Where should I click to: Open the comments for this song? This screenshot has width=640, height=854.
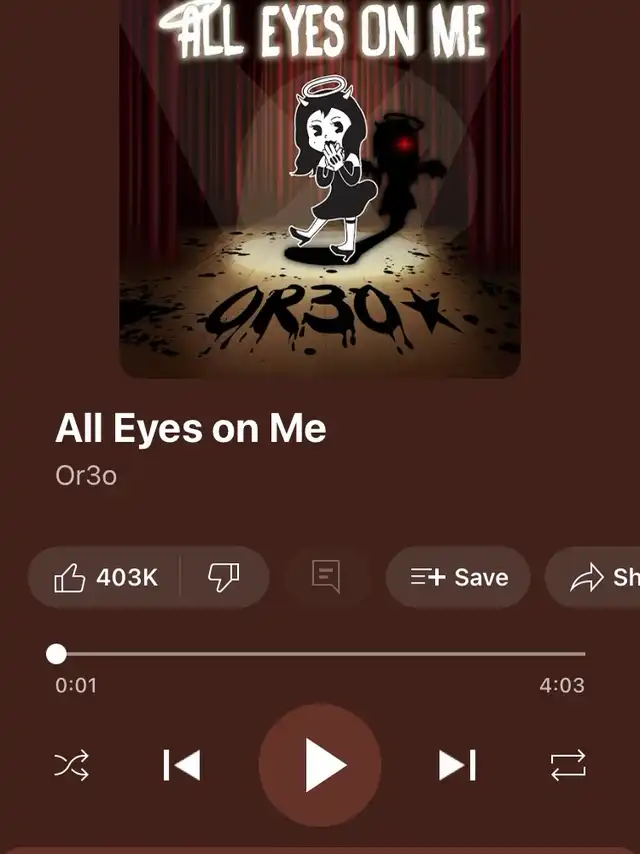(x=326, y=577)
